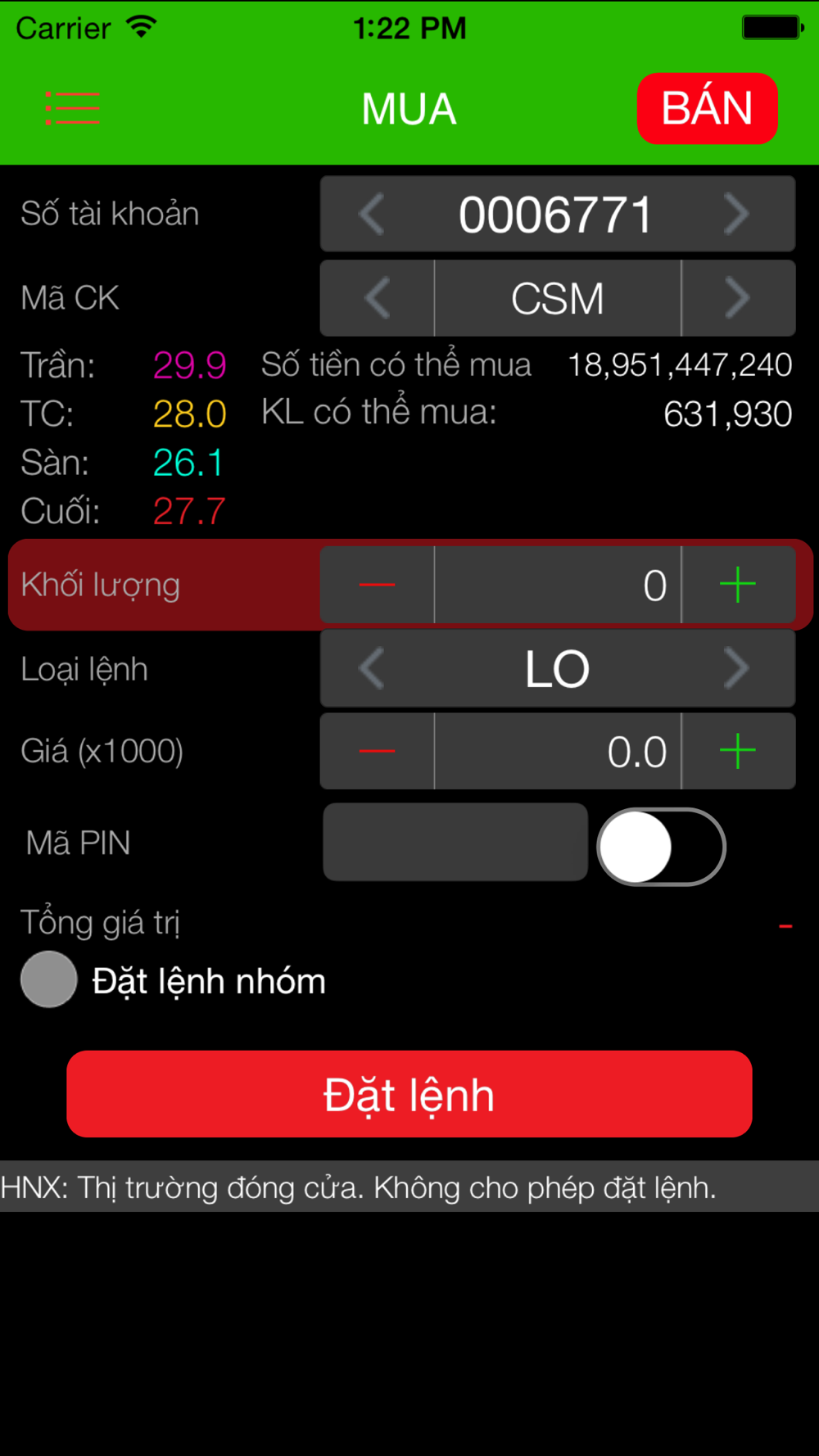The image size is (819, 1456).
Task: Edit the CSM stock code field
Action: click(558, 298)
